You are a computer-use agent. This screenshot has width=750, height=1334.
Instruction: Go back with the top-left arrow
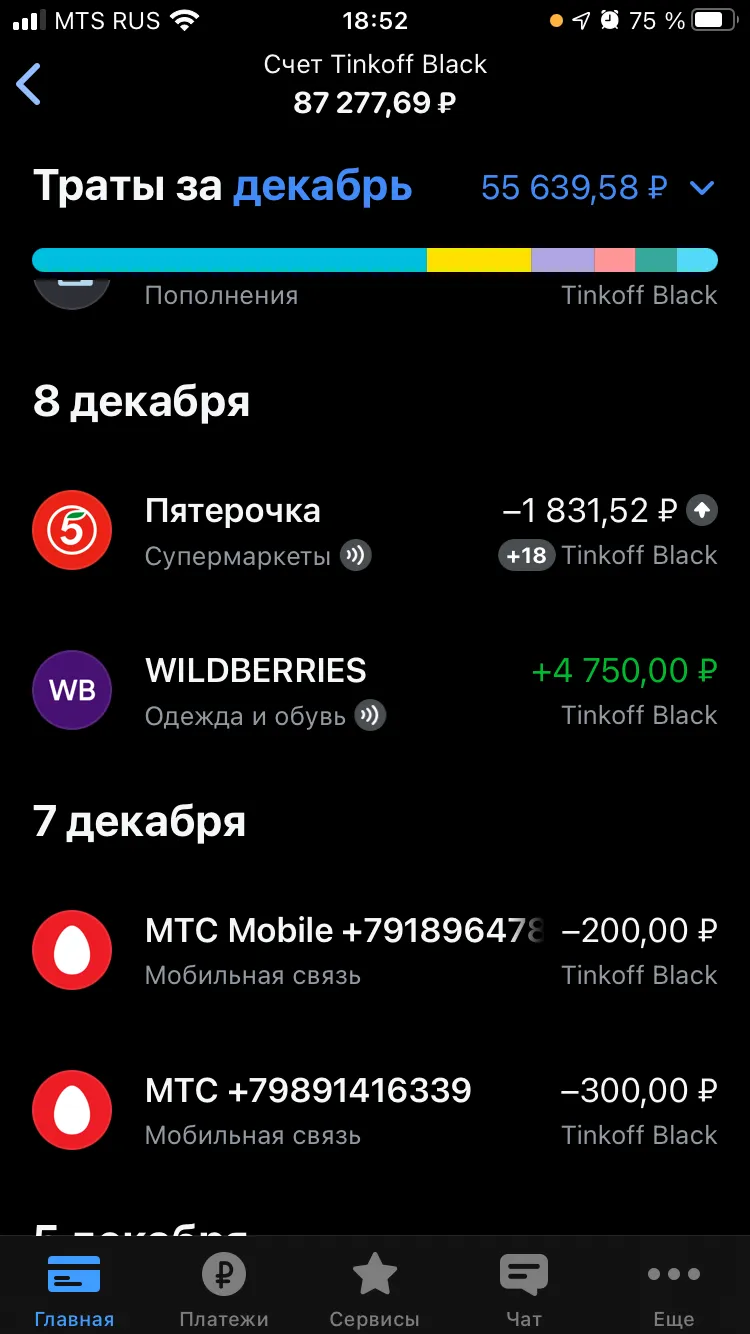pos(29,84)
